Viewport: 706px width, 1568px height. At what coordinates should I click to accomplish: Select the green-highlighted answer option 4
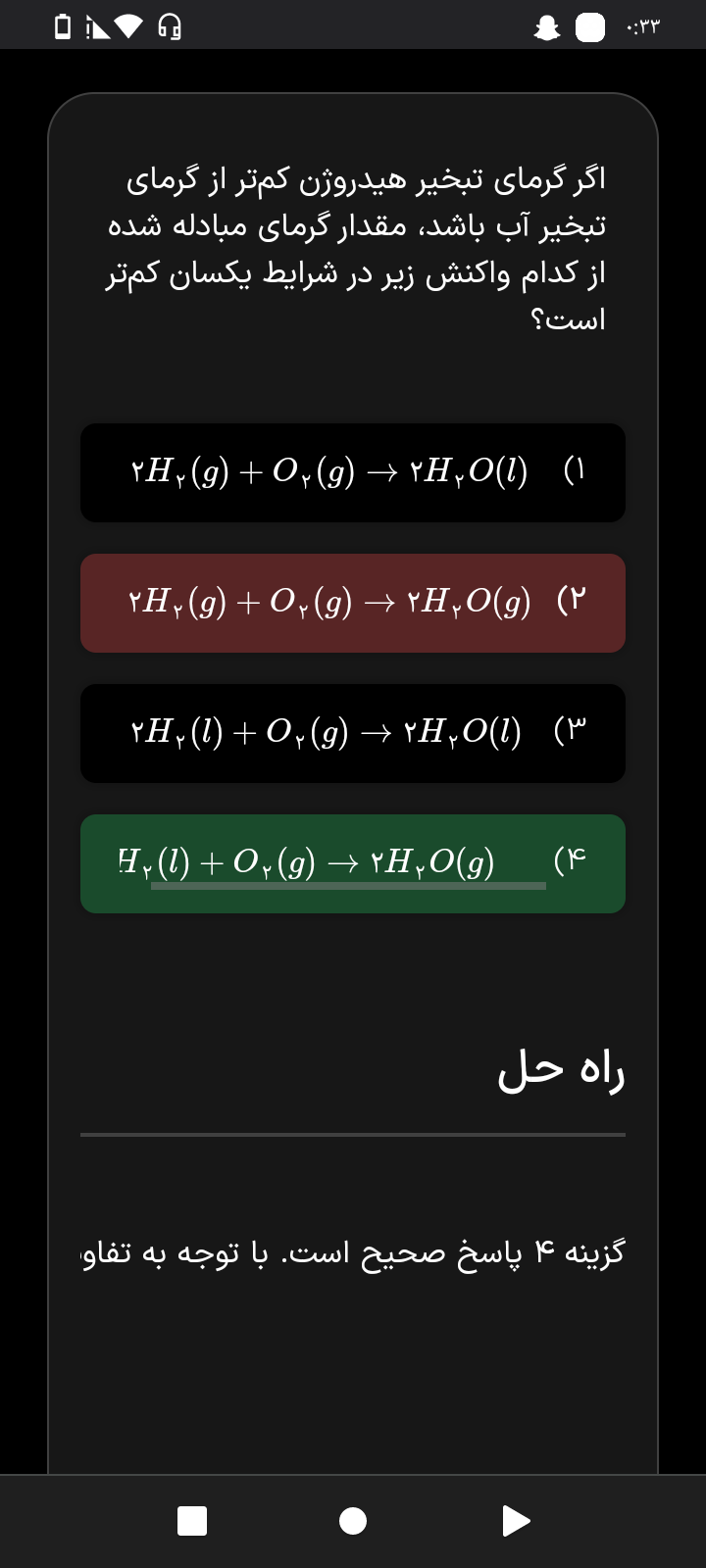[353, 863]
